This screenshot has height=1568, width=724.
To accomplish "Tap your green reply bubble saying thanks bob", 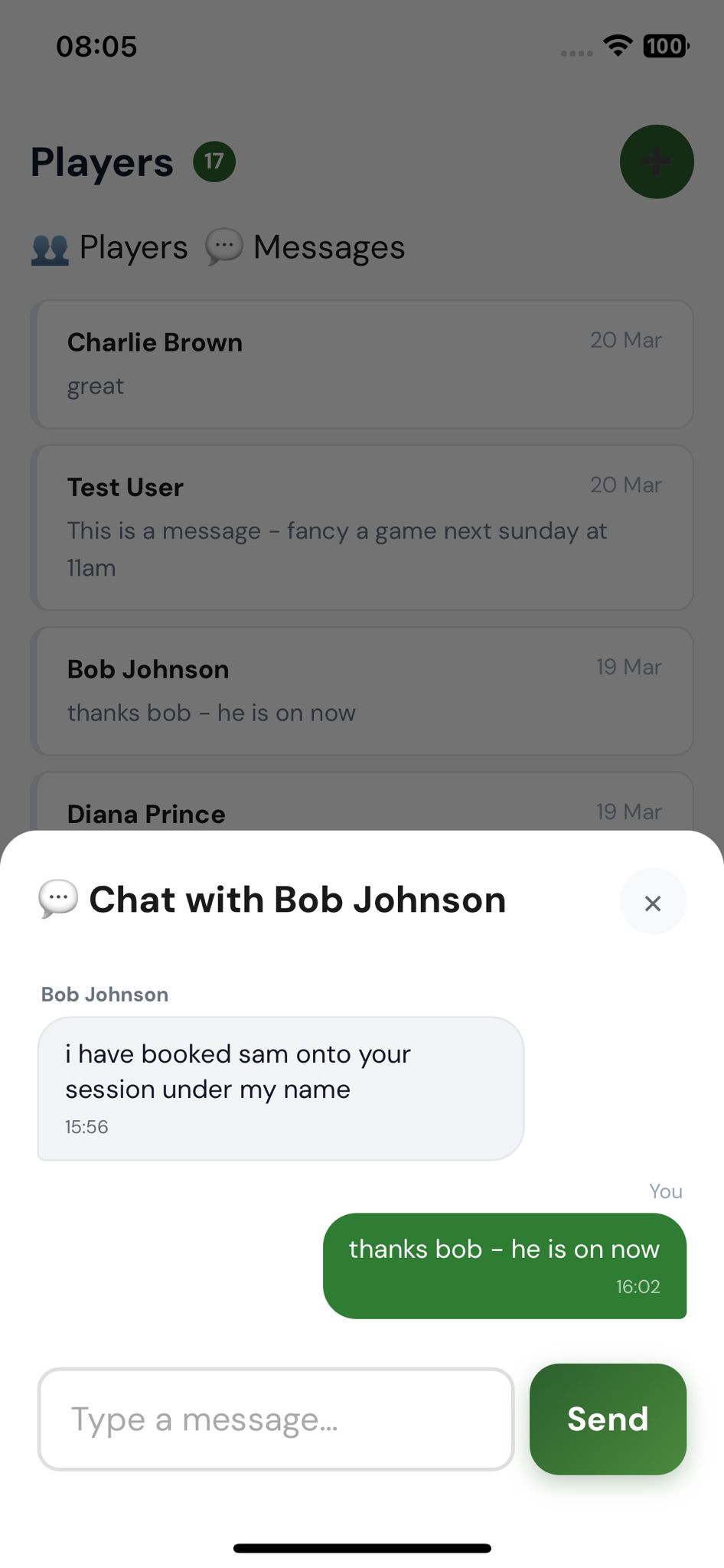I will [x=504, y=1264].
